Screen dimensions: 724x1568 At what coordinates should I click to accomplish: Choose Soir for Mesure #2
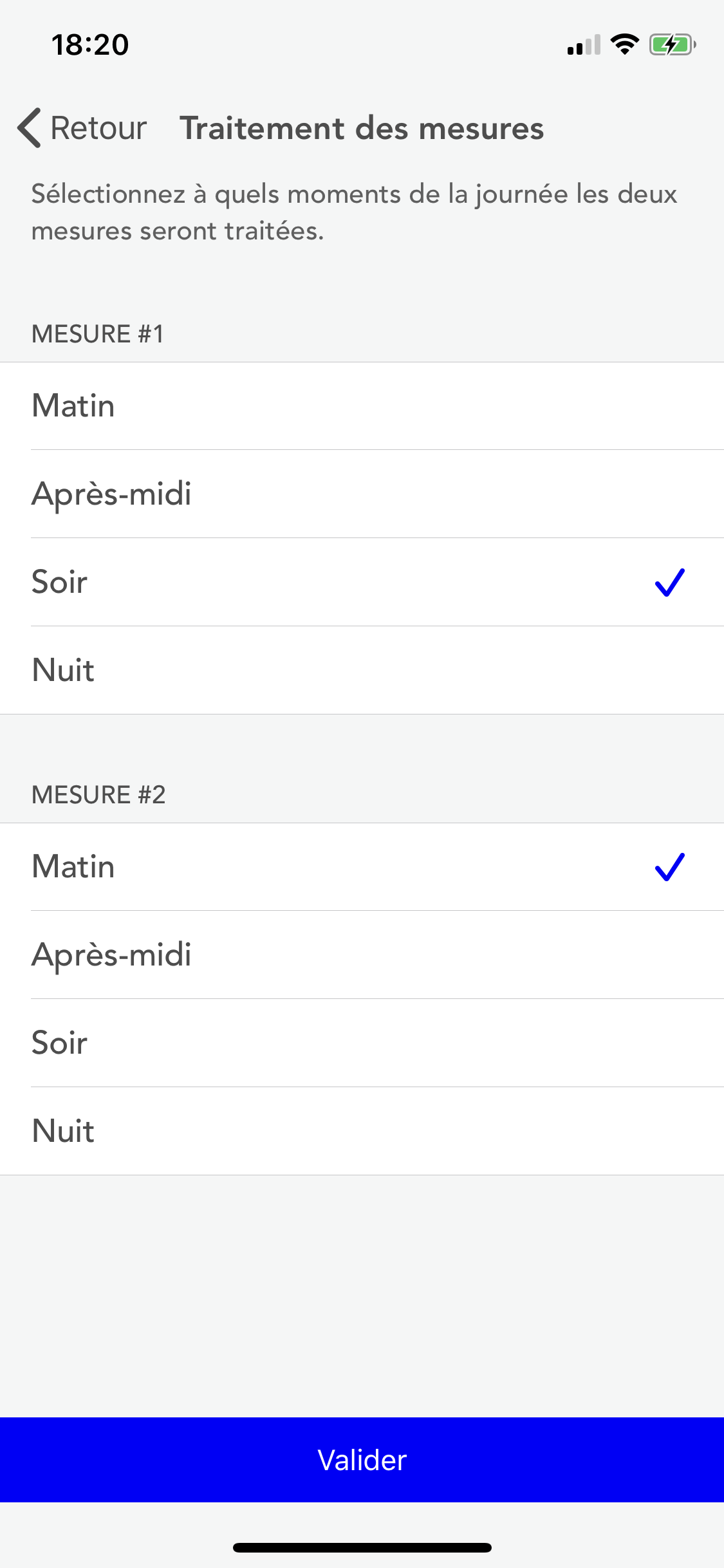(x=362, y=1043)
